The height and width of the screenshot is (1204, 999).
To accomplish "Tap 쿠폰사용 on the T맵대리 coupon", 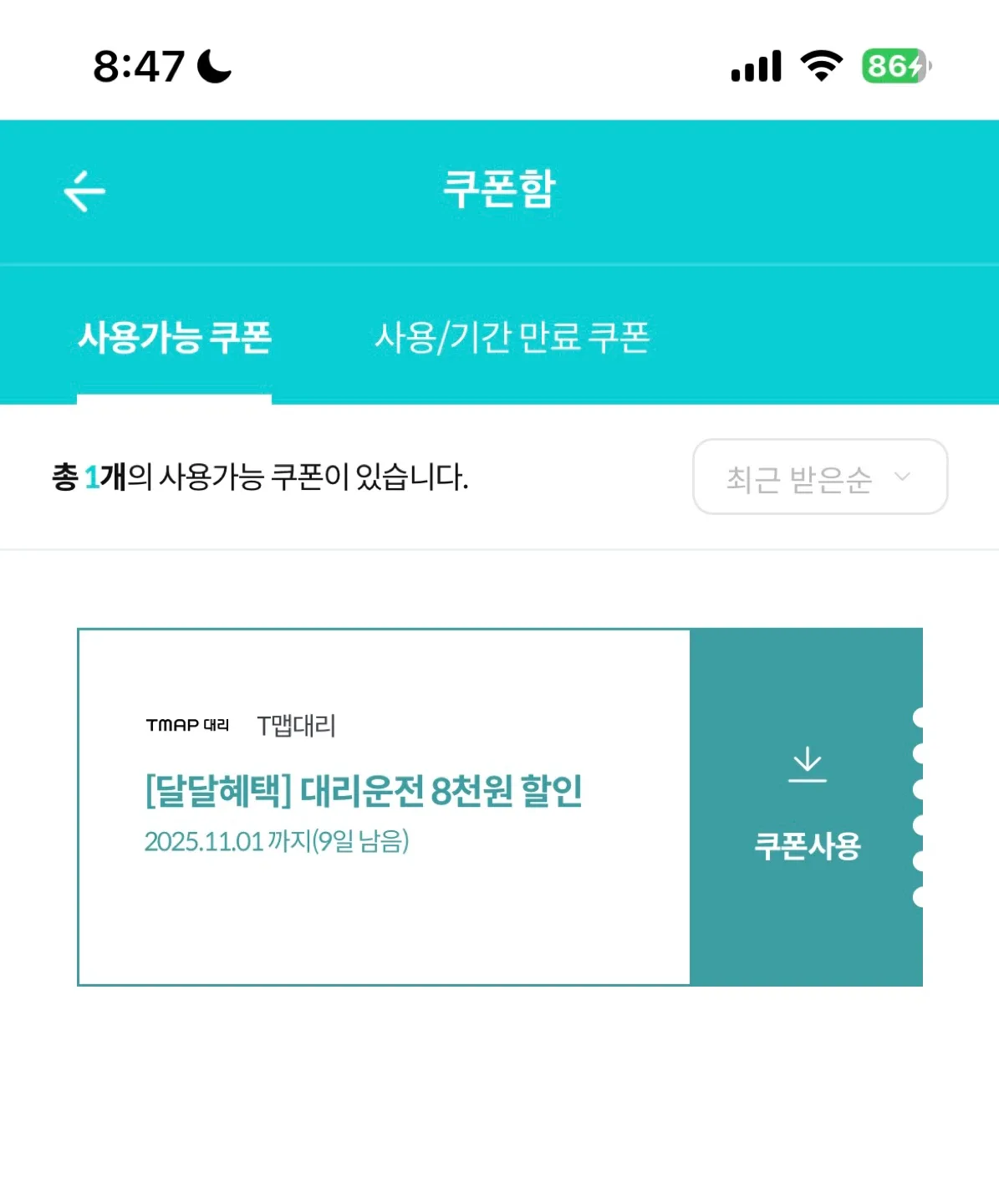I will coord(807,807).
